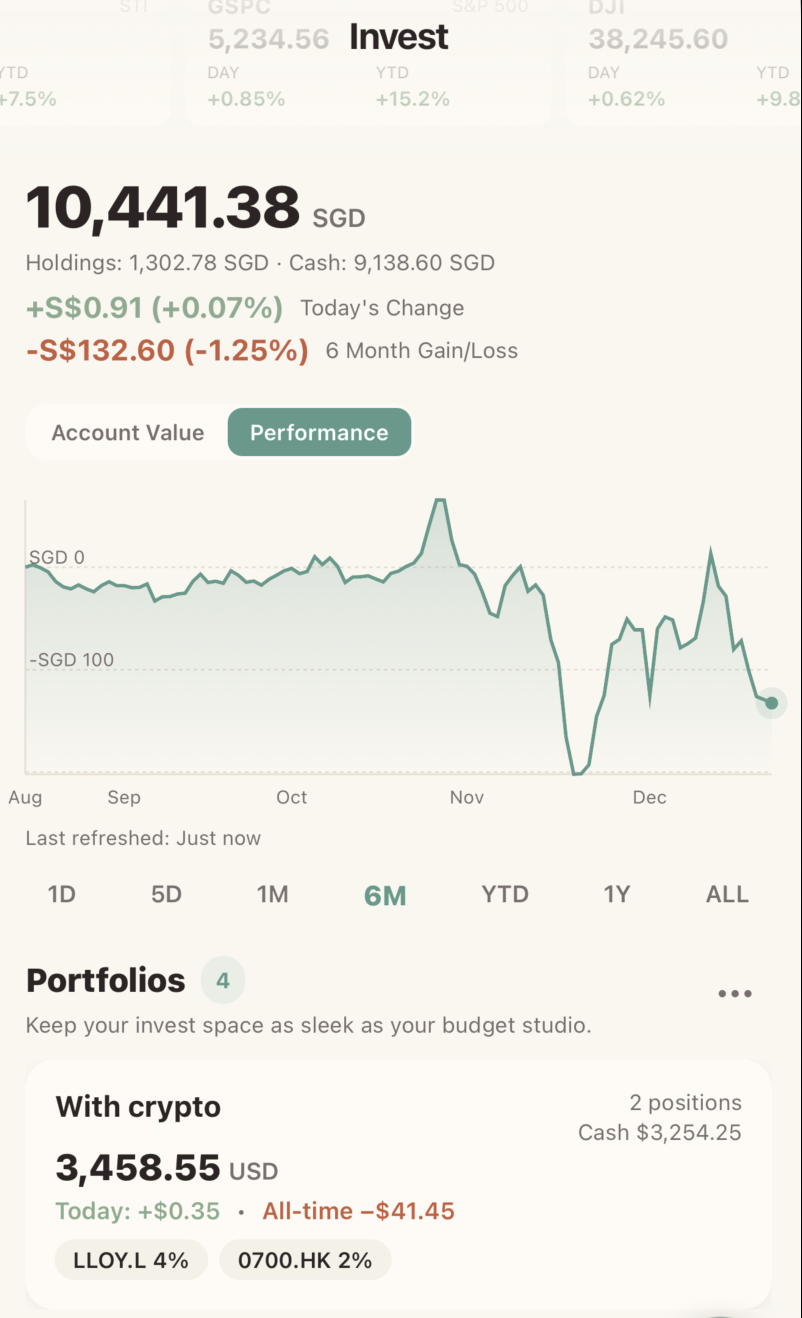Select the Performance segment

click(319, 432)
